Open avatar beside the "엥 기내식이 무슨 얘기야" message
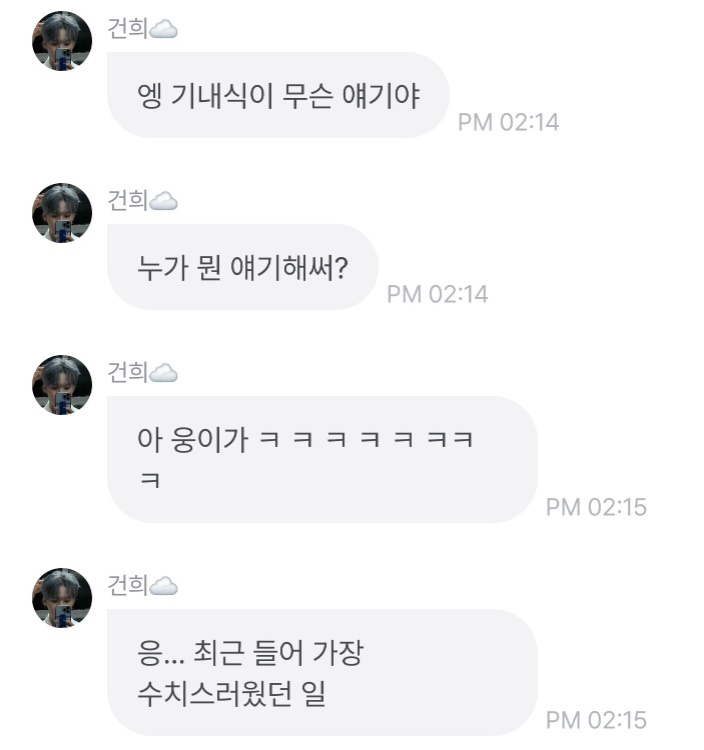This screenshot has height=750, width=704. (x=62, y=42)
